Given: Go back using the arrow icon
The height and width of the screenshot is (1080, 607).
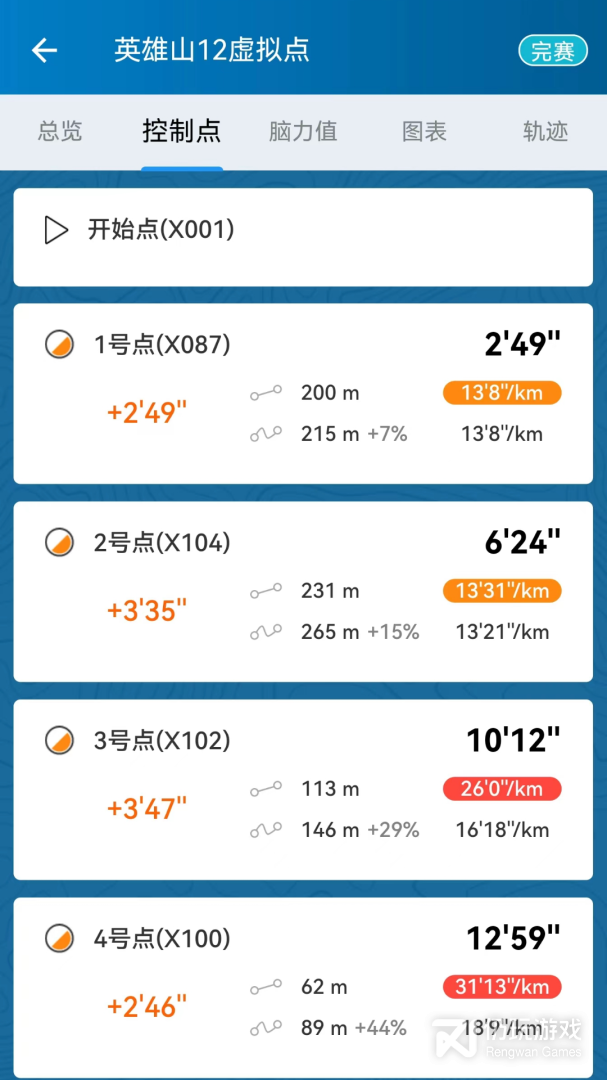Looking at the screenshot, I should coord(44,50).
